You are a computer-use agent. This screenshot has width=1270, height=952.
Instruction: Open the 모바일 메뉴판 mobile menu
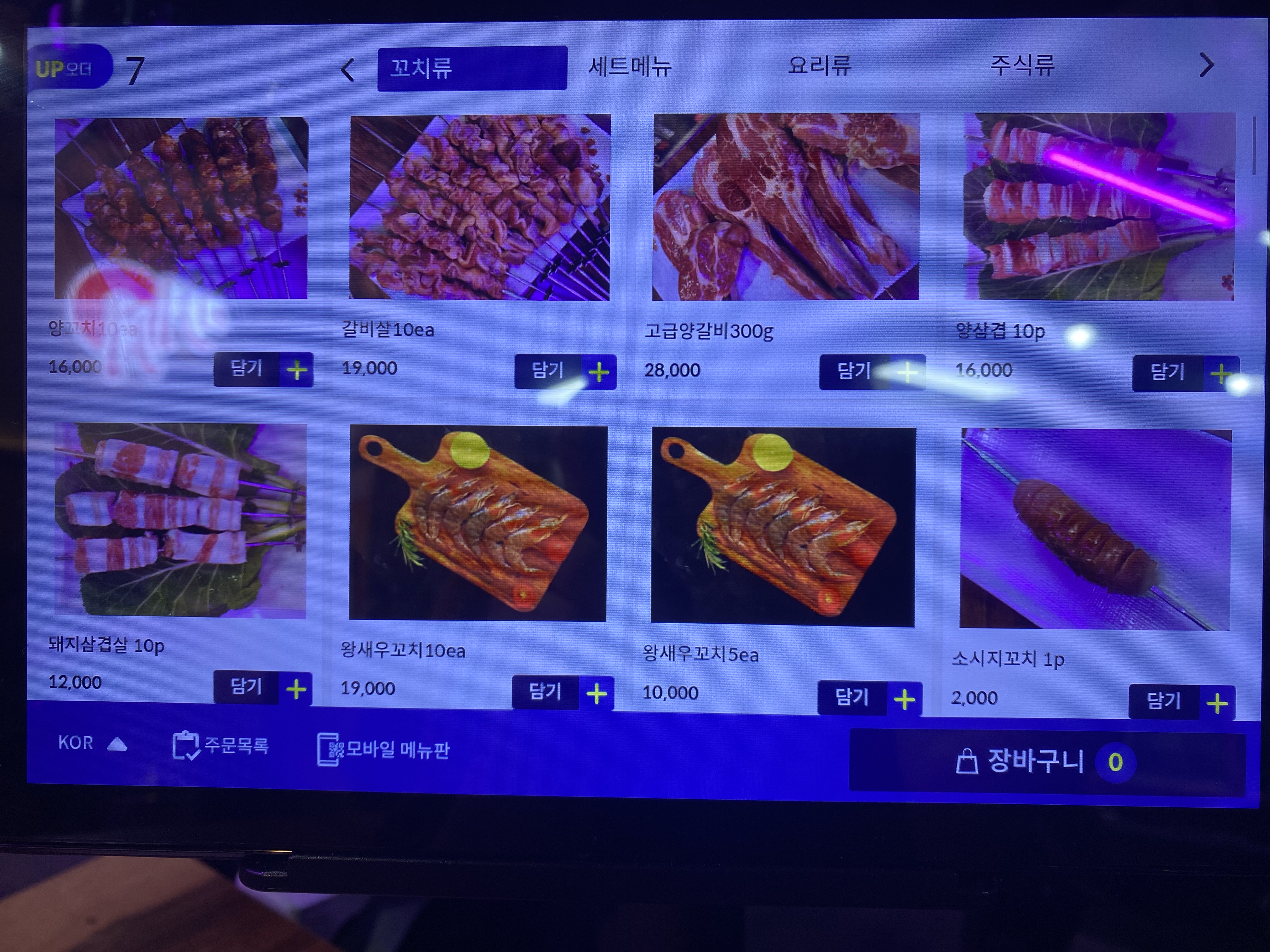pos(384,750)
